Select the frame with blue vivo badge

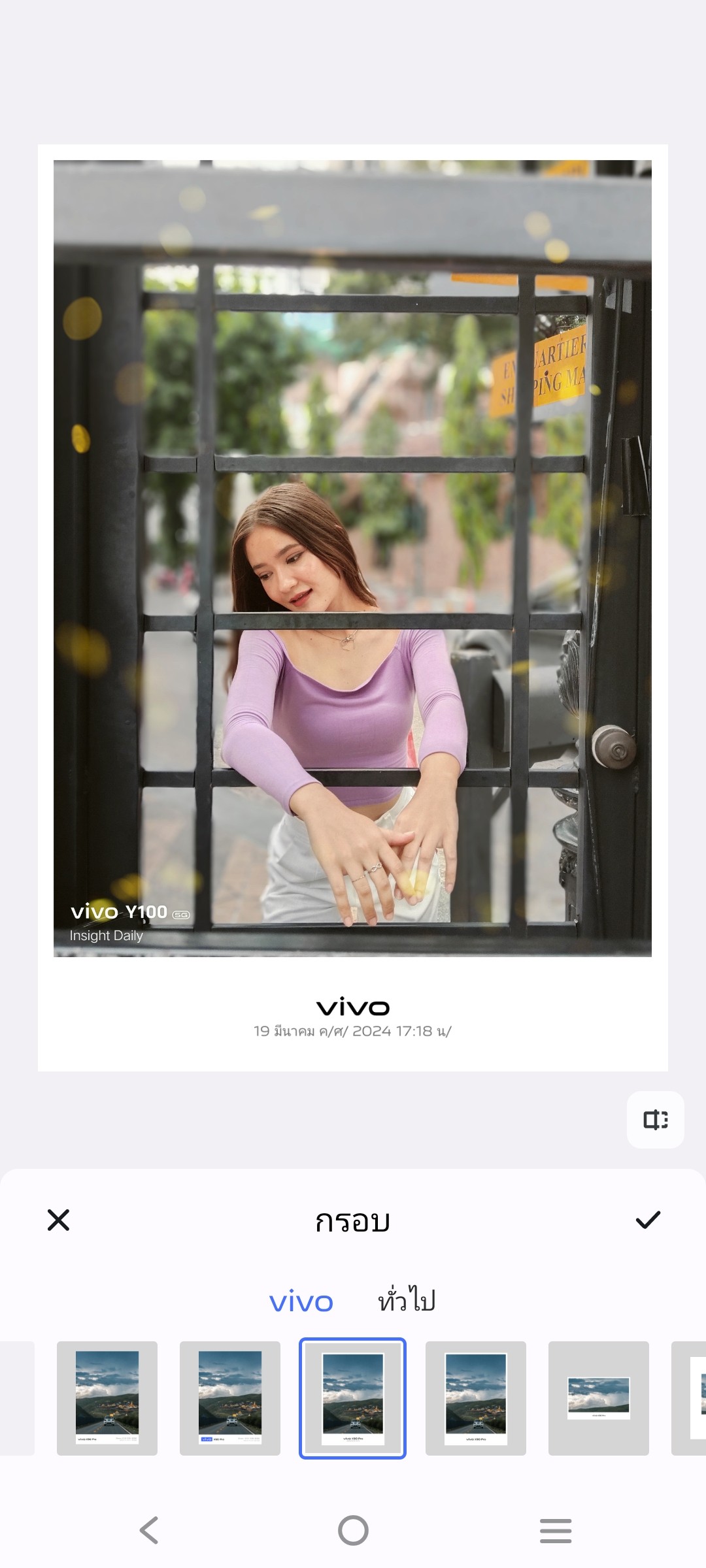tap(230, 1398)
